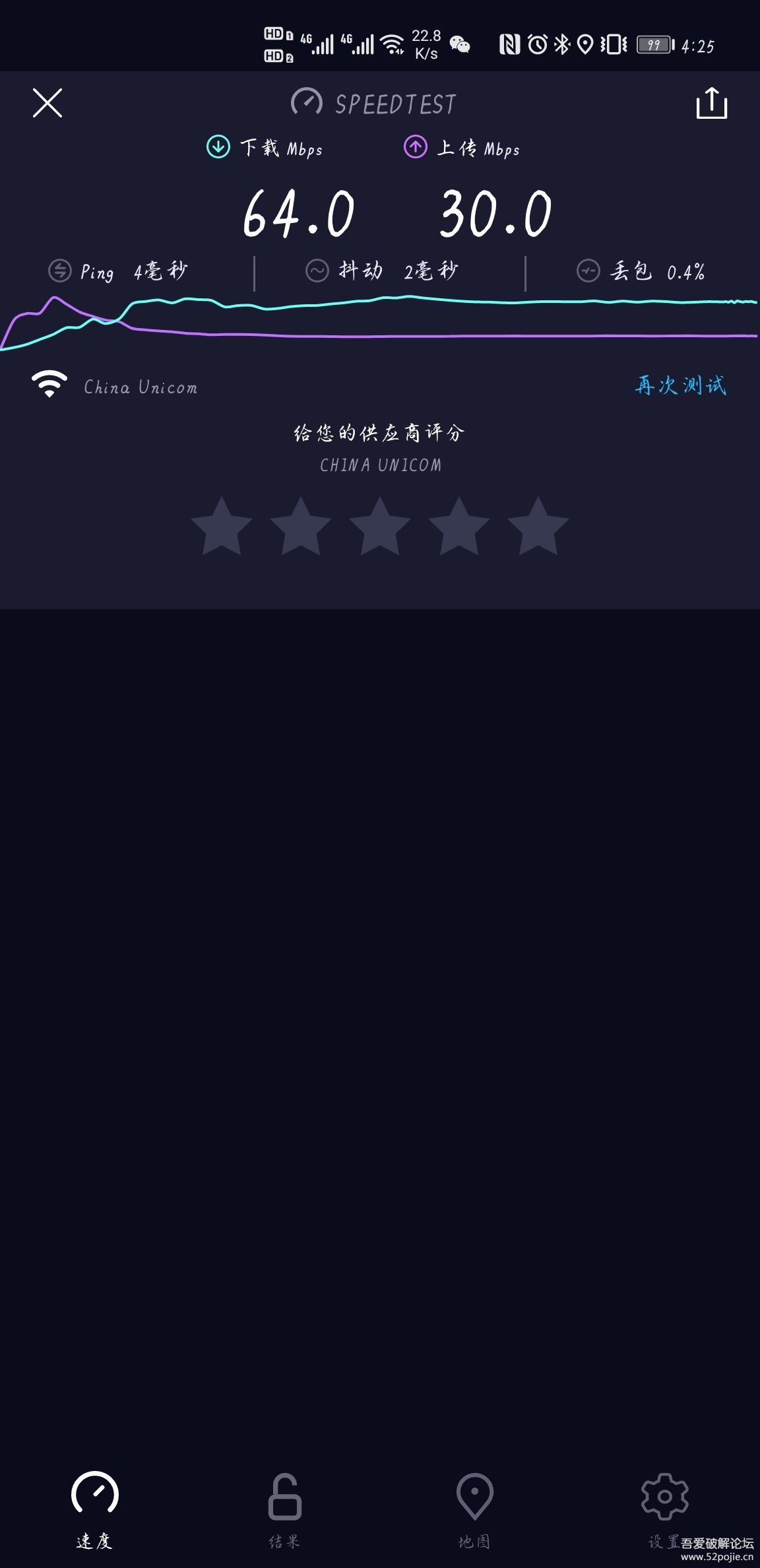Give China Unicom five stars
This screenshot has width=760, height=1568.
coord(538,527)
